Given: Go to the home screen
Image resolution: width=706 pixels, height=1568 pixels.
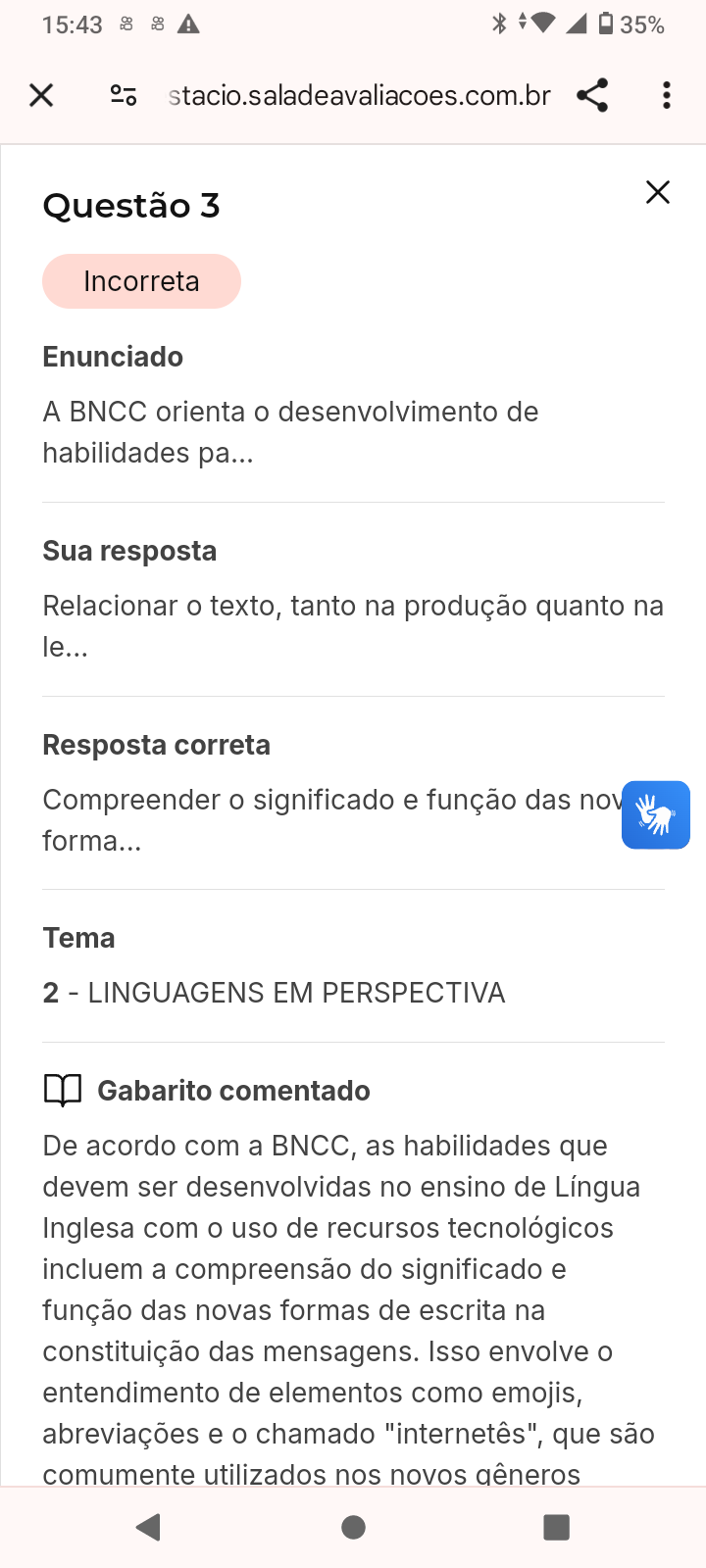Looking at the screenshot, I should point(353,1527).
